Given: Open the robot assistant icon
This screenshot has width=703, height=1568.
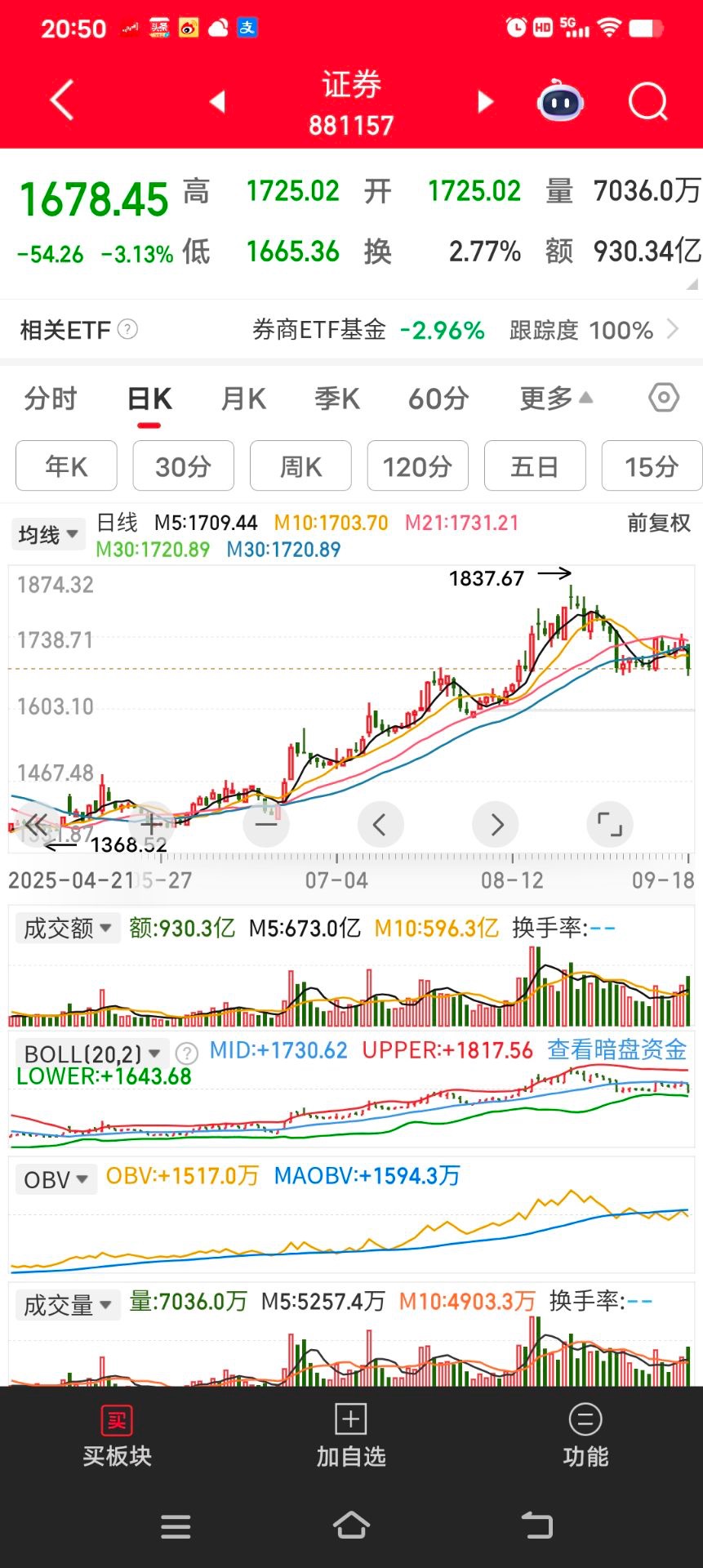Looking at the screenshot, I should point(560,102).
